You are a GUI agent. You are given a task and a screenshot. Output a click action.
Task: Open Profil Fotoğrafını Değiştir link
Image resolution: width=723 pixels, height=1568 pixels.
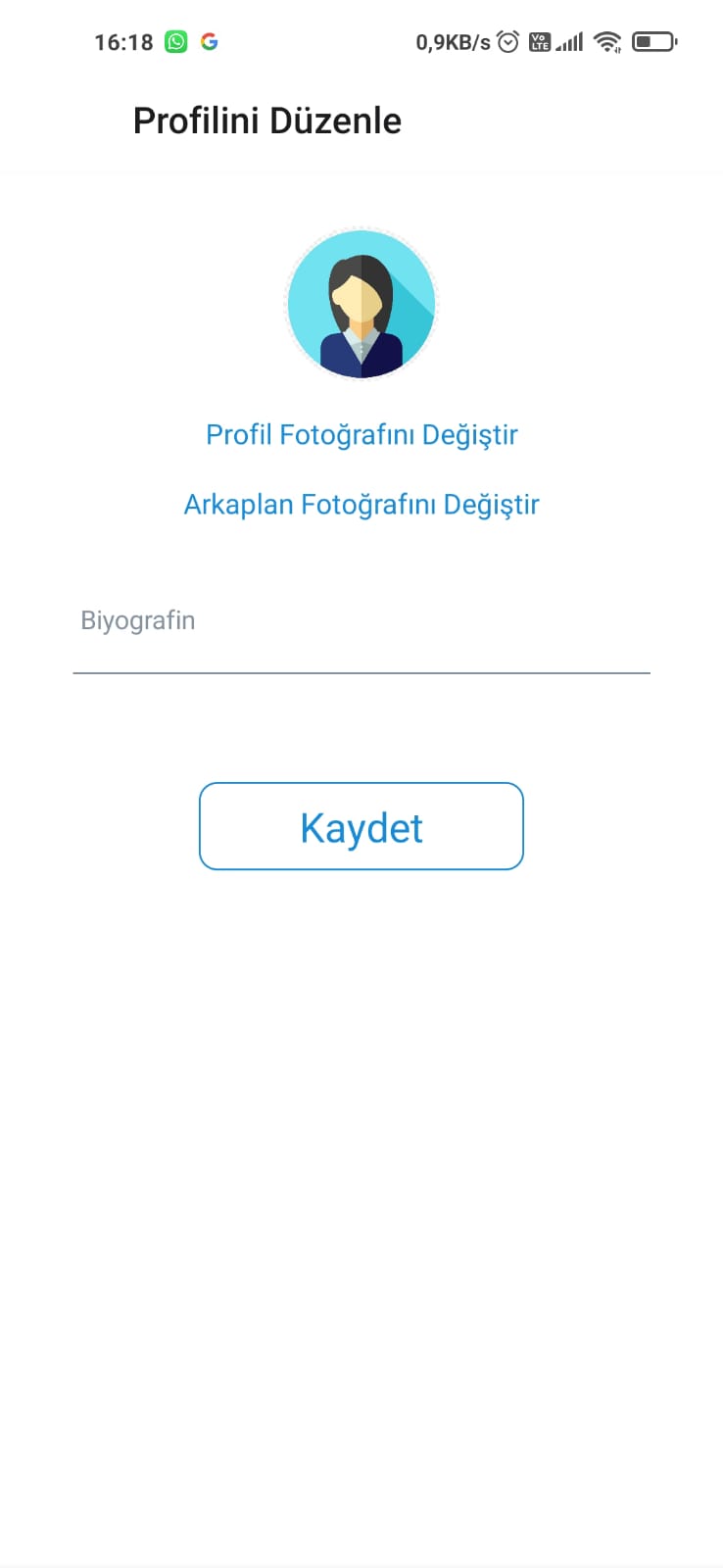361,435
